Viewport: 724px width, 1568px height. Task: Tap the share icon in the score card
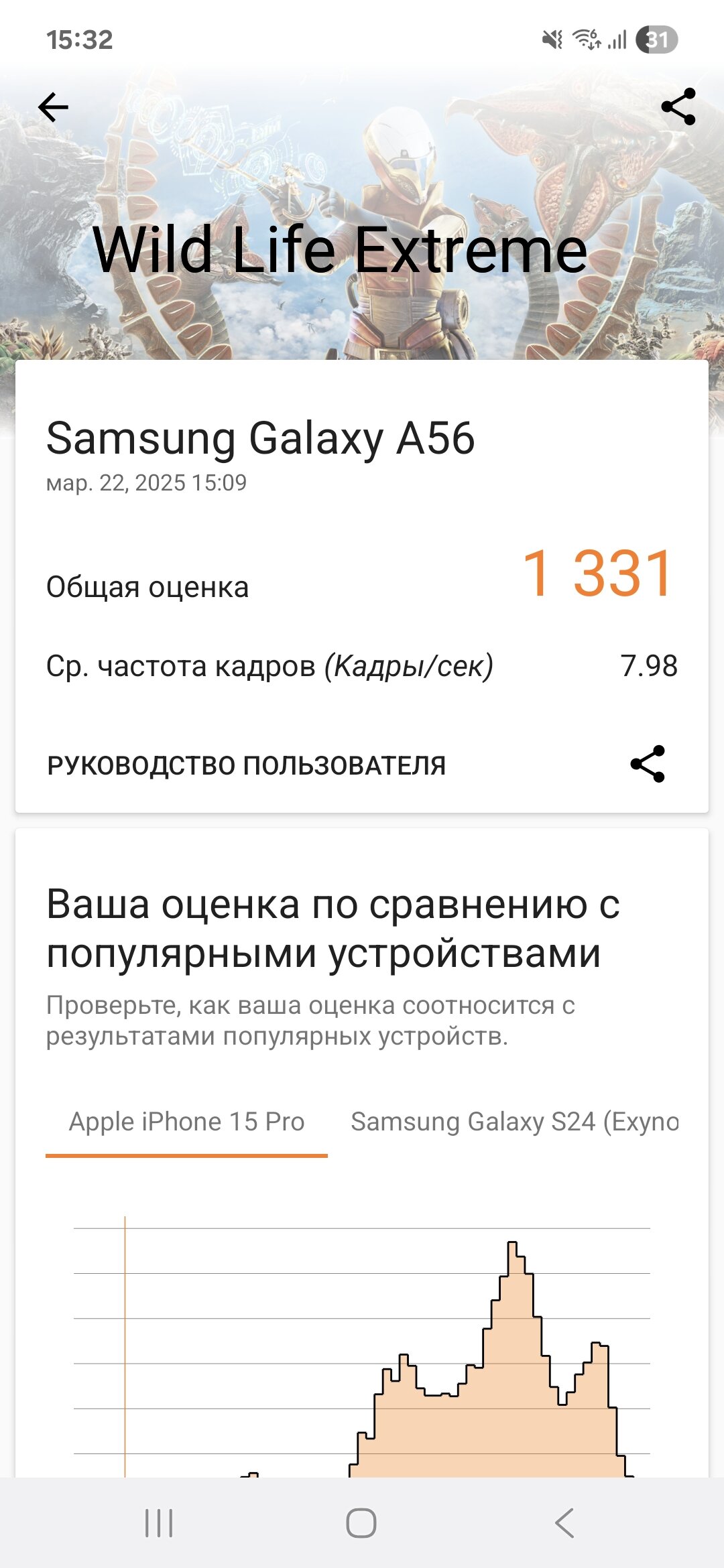[x=648, y=764]
